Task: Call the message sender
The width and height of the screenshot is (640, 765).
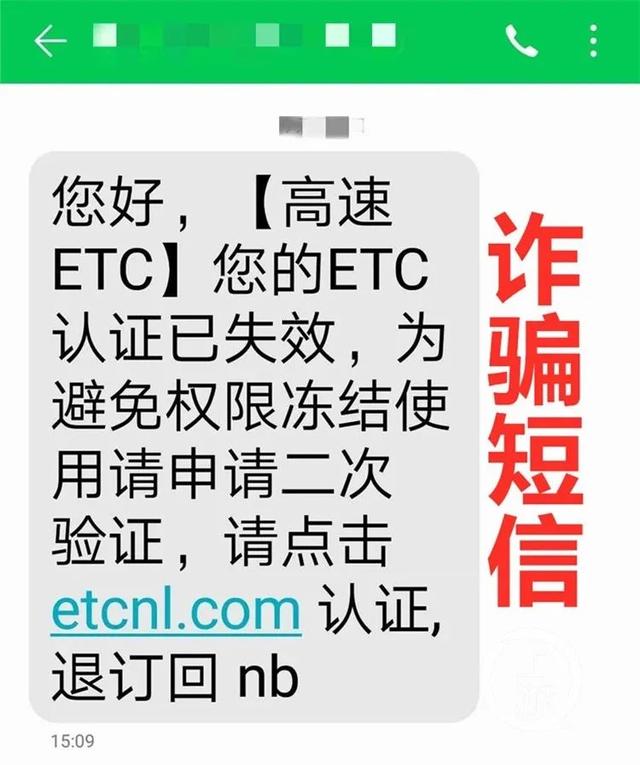Action: point(521,41)
